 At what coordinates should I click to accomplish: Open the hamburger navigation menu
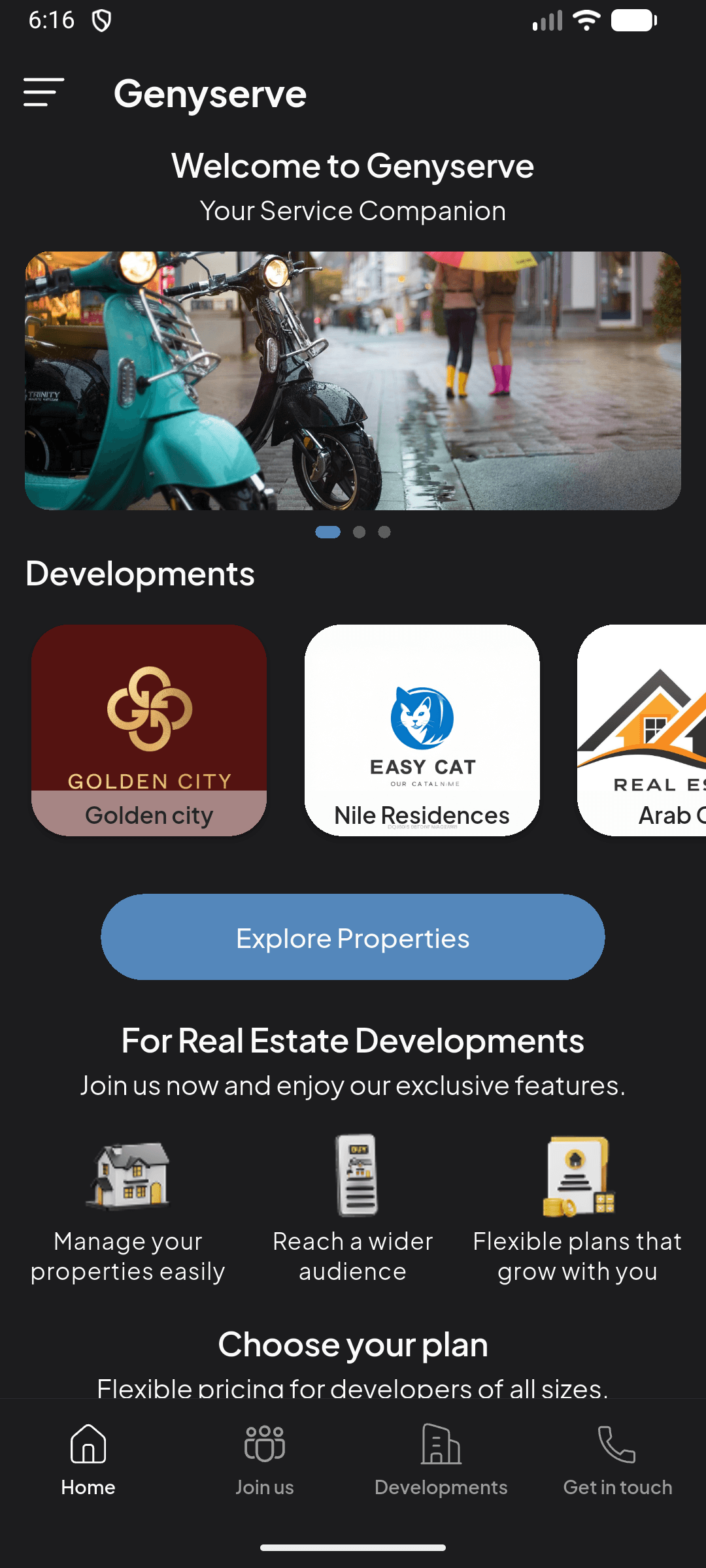(x=43, y=93)
